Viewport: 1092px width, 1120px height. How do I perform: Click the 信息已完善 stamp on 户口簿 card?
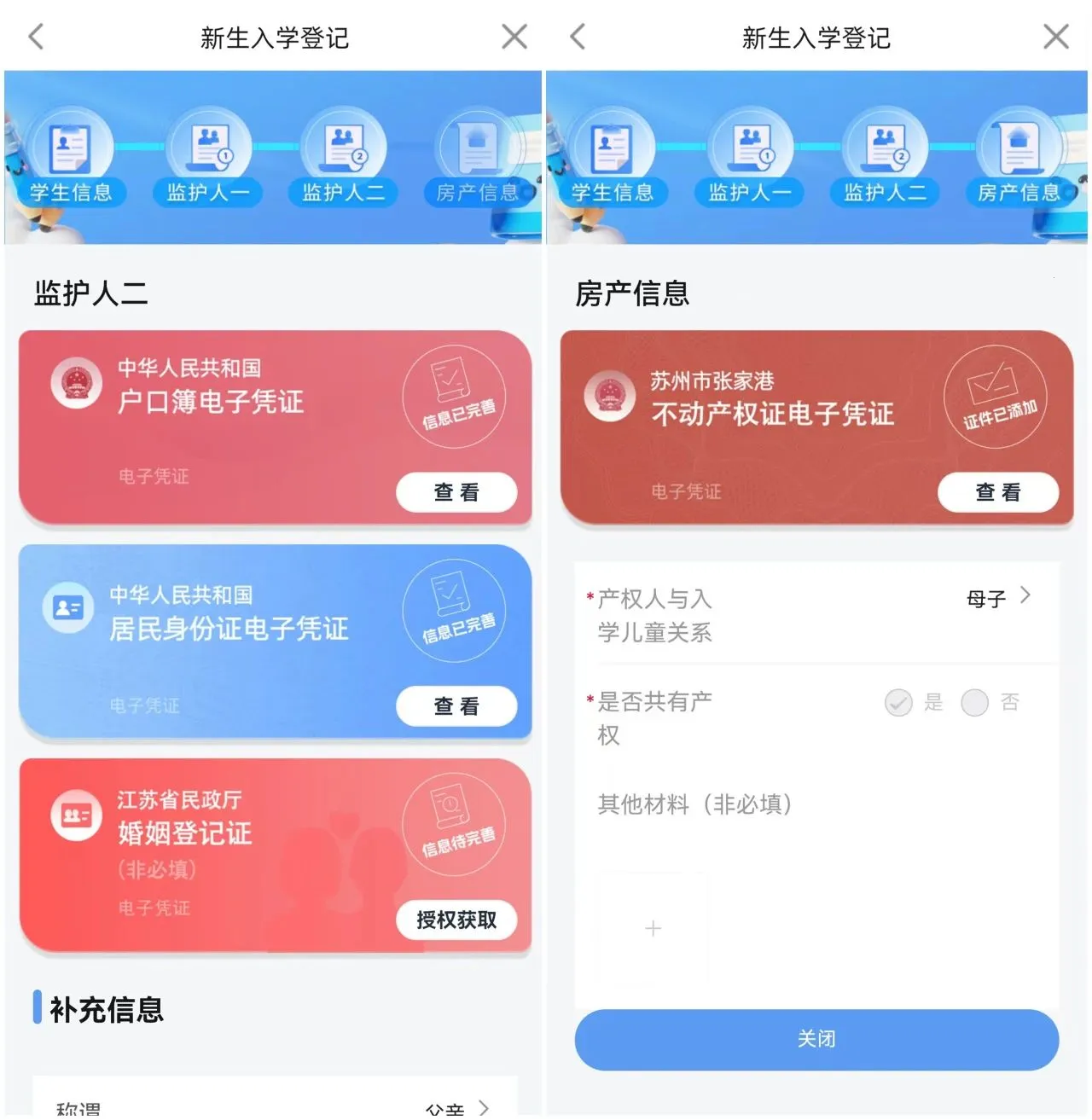click(x=455, y=395)
